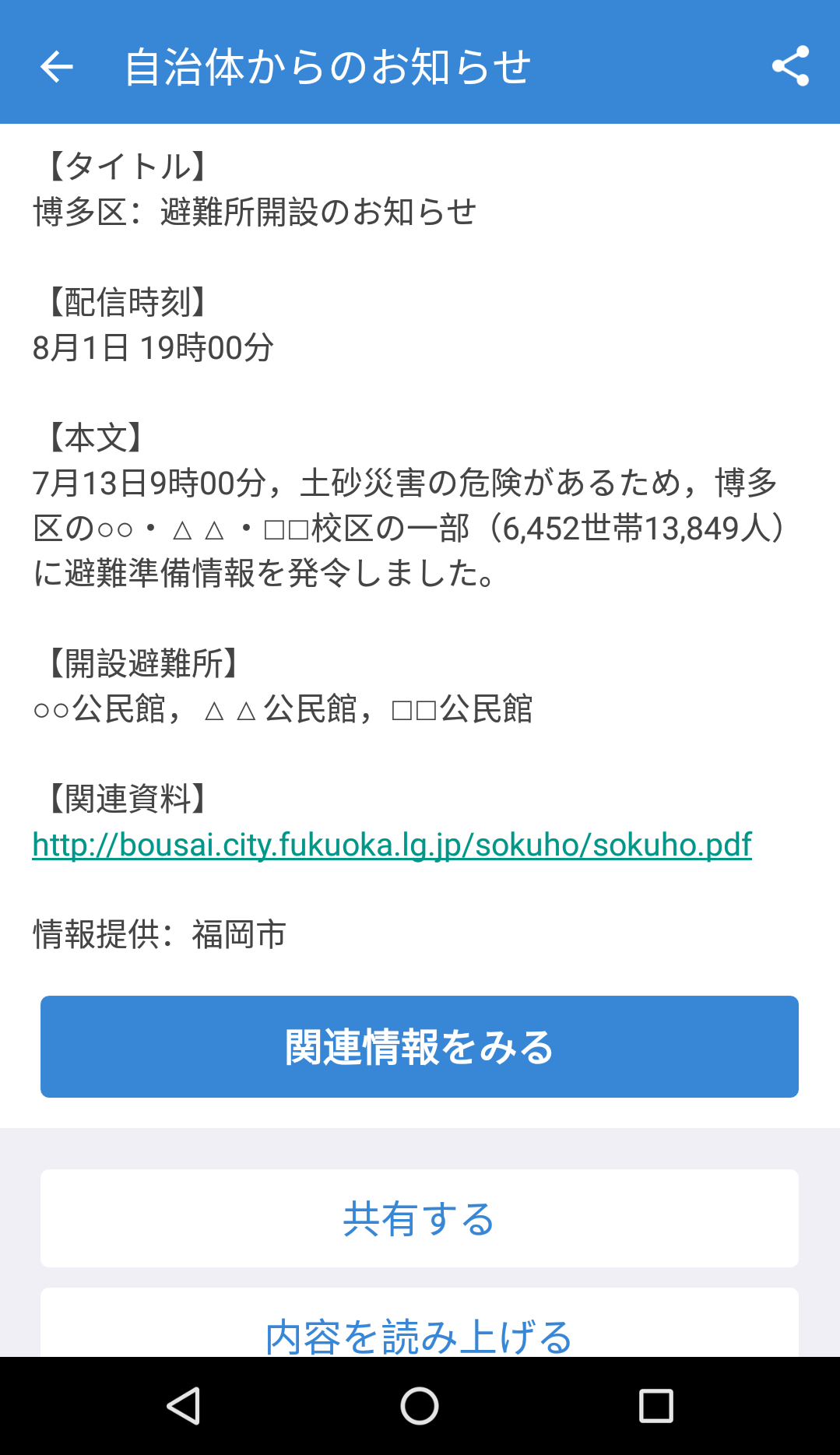Select 共有する to share this notice
The width and height of the screenshot is (840, 1455).
tap(420, 1218)
